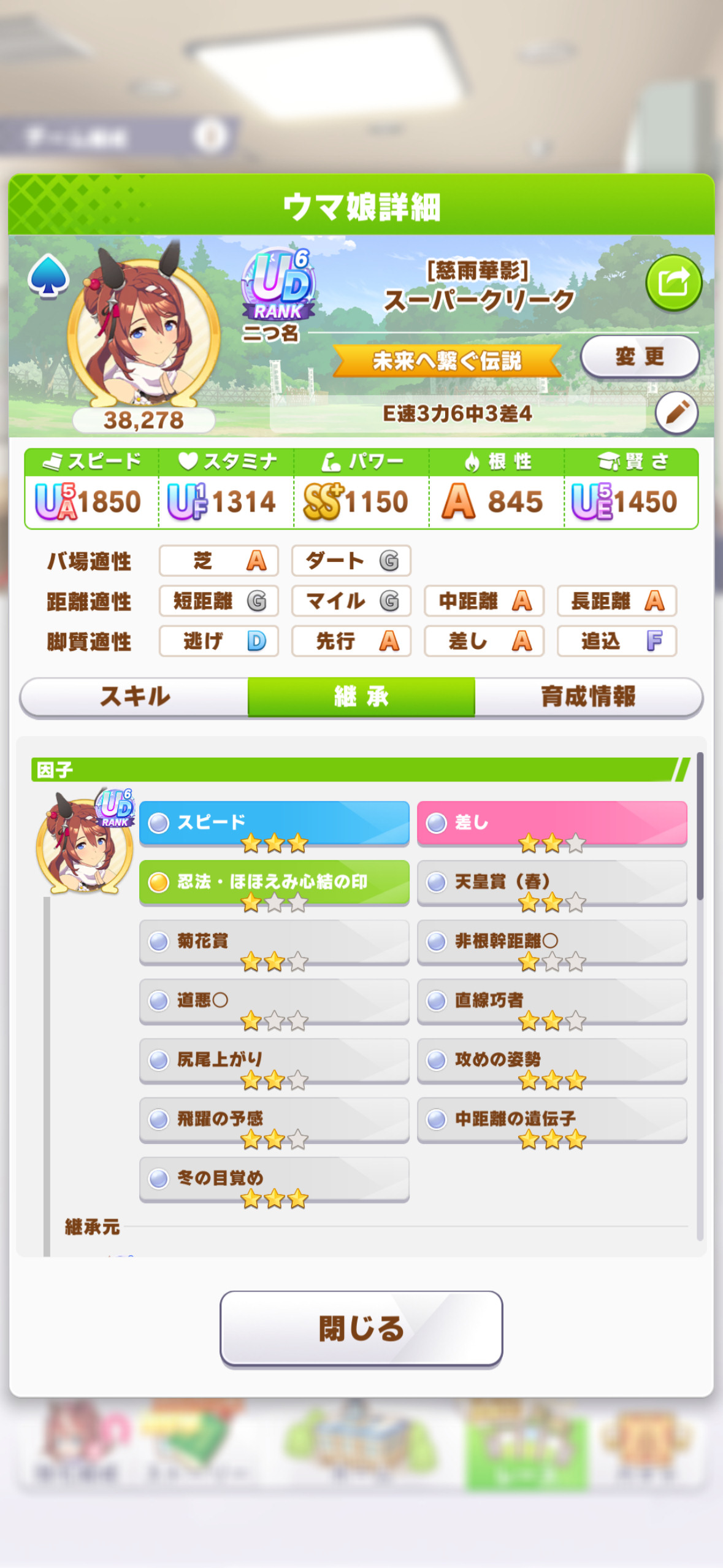The image size is (723, 1568).
Task: Tap the 非根幹距離○ factor
Action: tap(552, 942)
